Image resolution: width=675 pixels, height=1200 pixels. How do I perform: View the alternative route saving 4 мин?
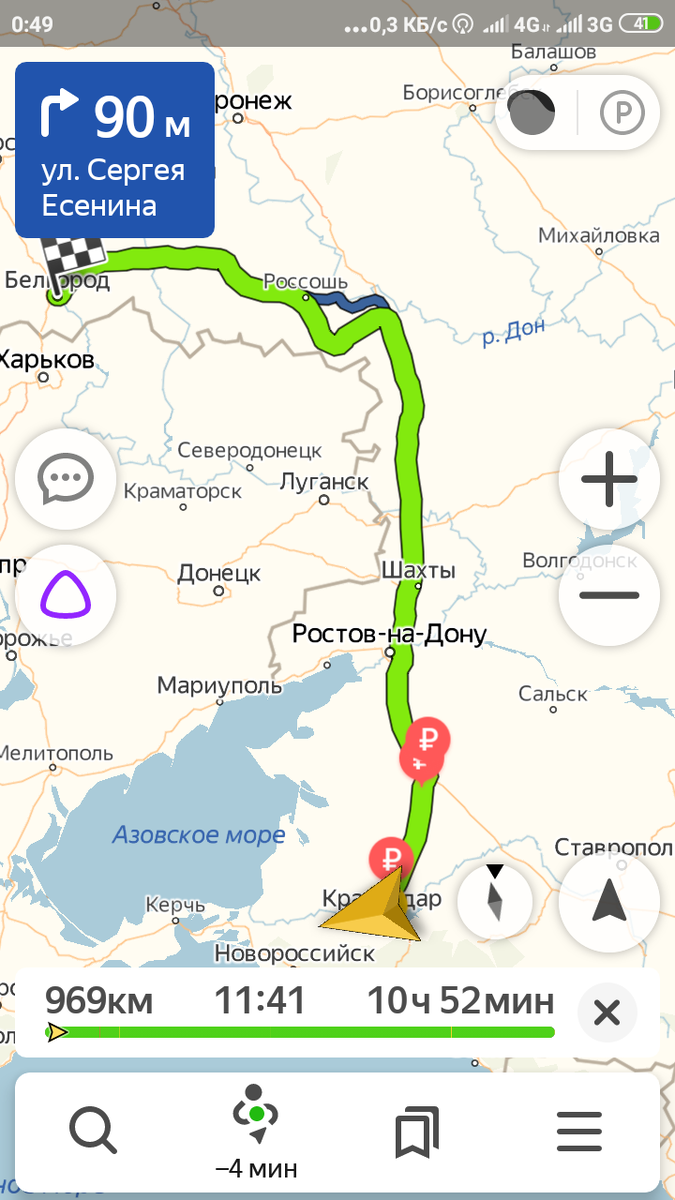pos(256,1132)
